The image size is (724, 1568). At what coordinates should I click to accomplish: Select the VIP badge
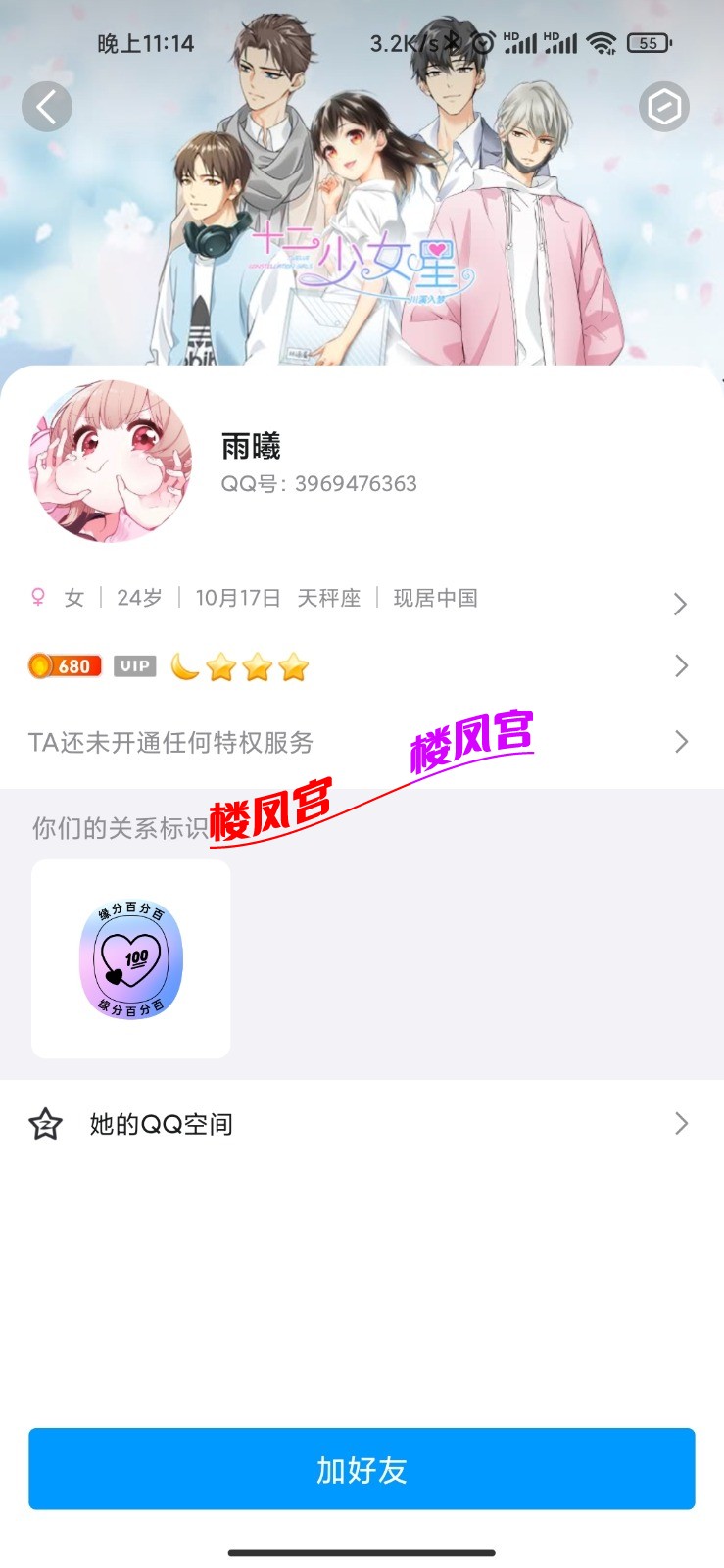coord(133,666)
